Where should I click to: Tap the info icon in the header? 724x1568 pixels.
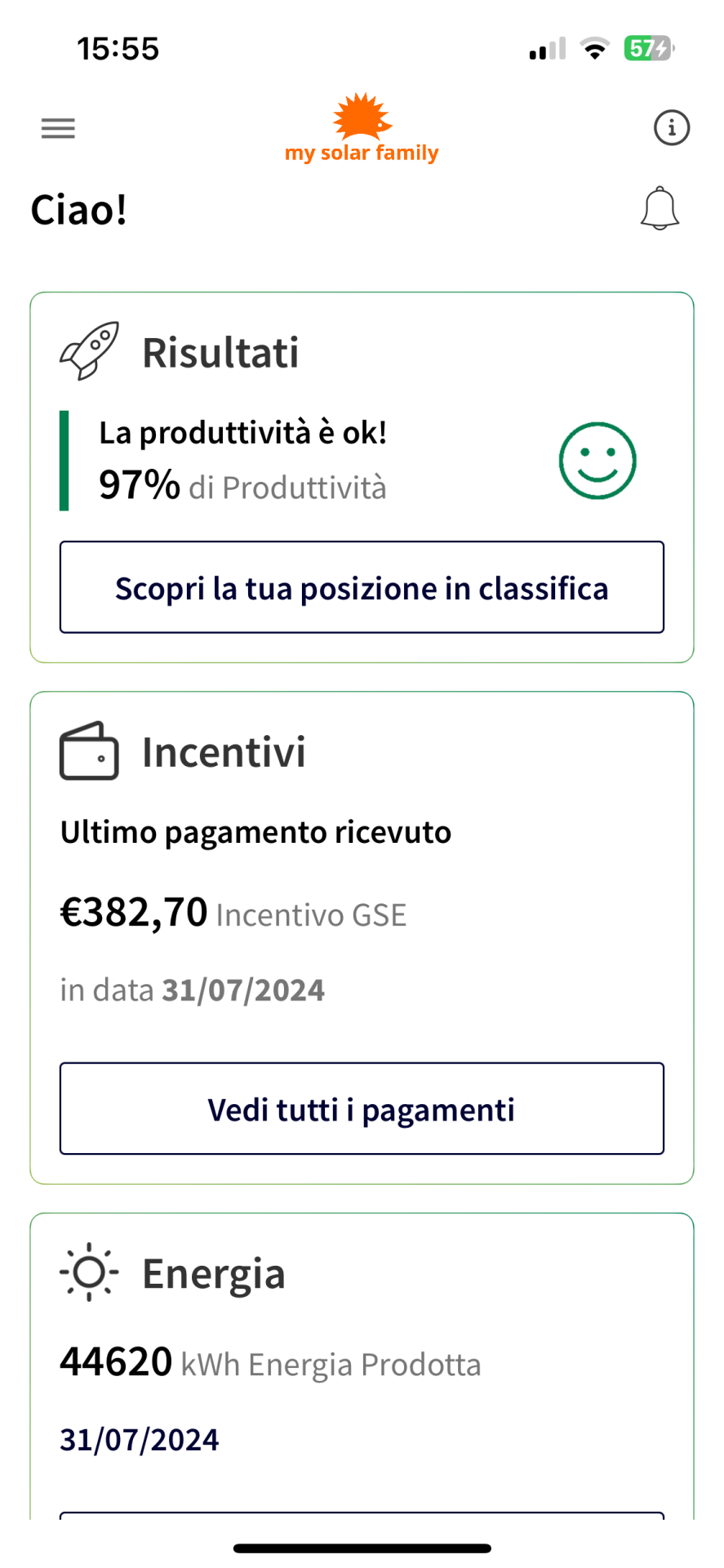point(672,128)
